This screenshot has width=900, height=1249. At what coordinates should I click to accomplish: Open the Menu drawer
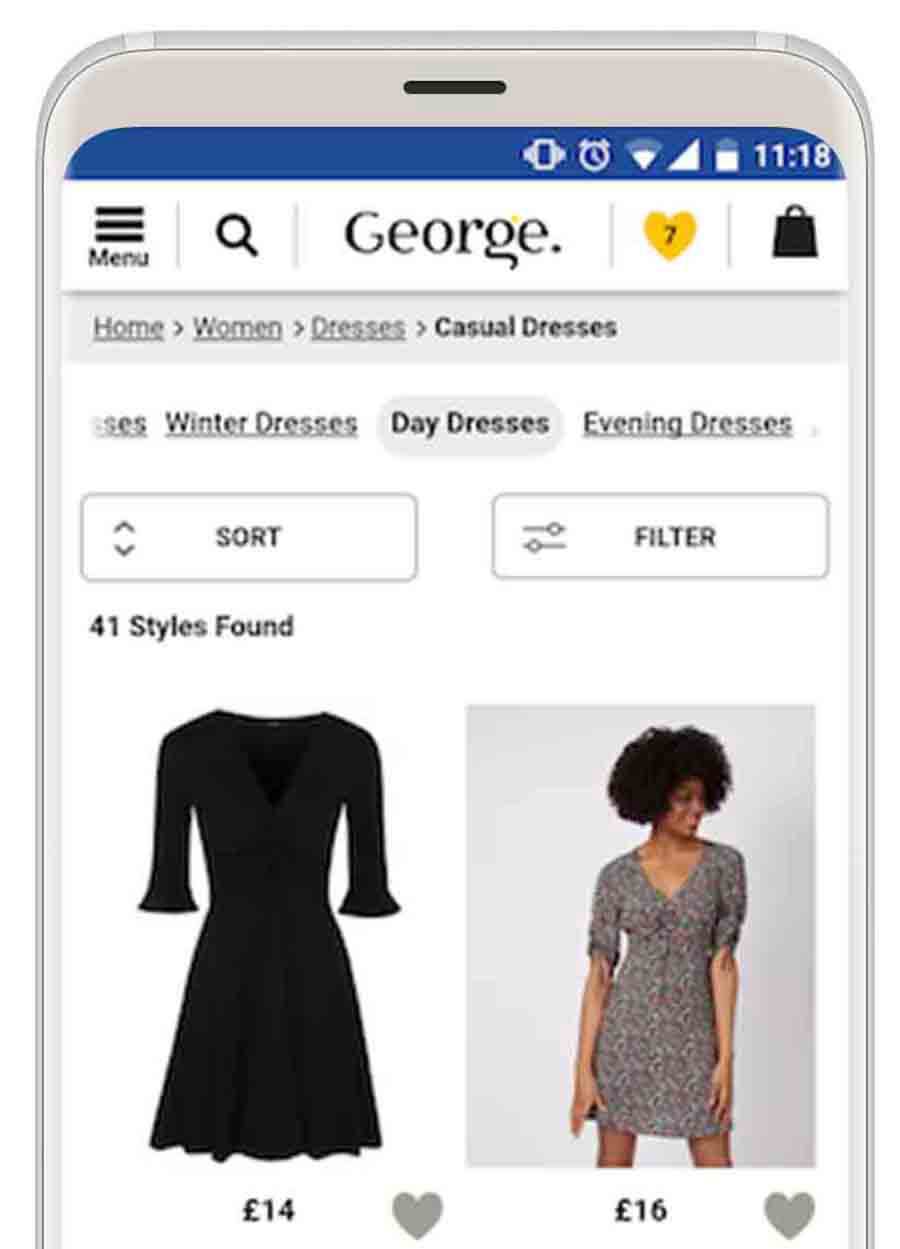click(119, 236)
